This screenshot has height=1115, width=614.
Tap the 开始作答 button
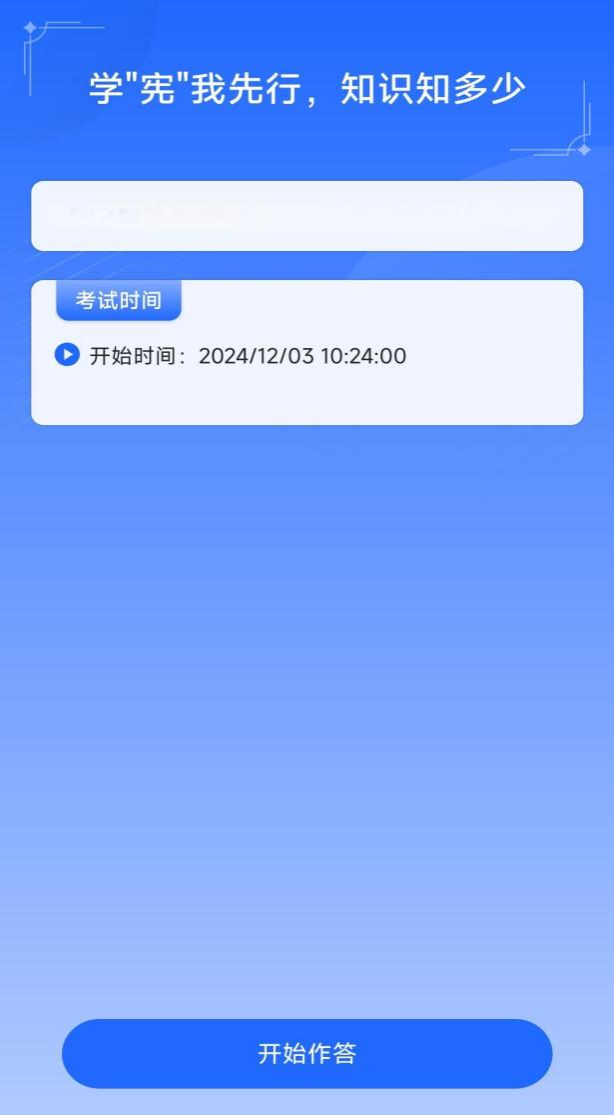coord(307,1053)
